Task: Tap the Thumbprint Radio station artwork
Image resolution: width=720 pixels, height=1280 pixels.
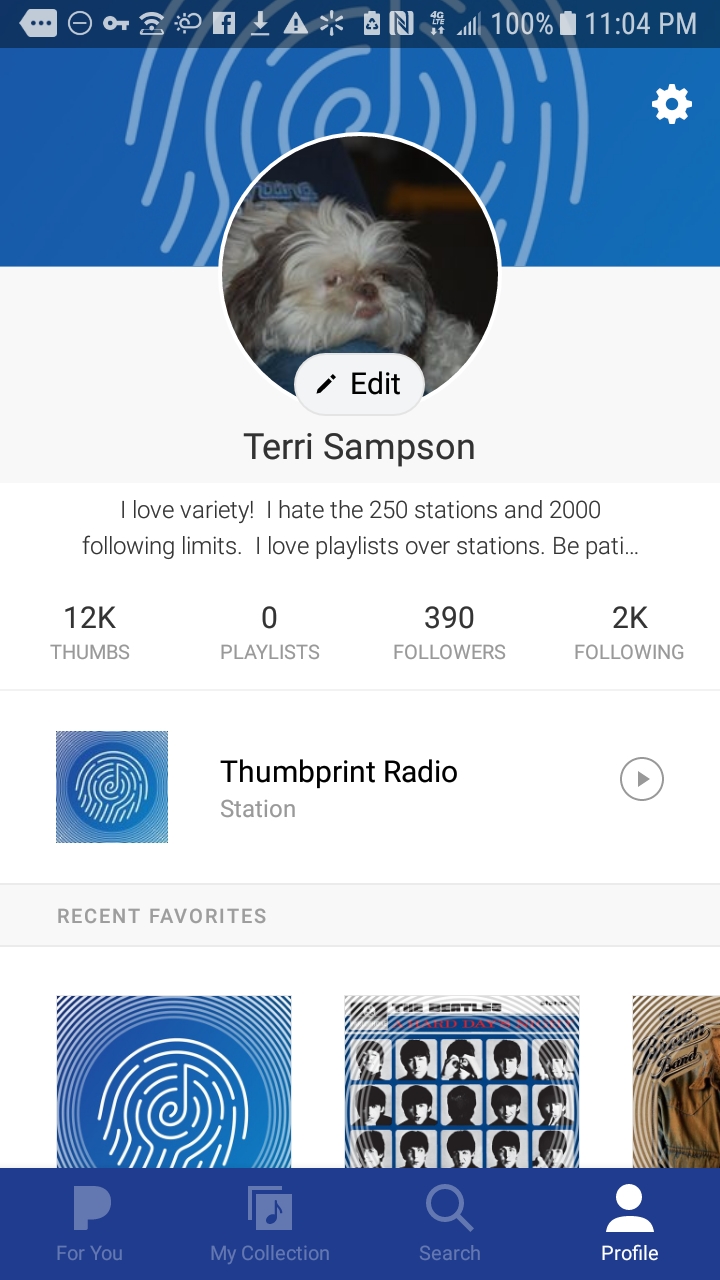Action: click(x=111, y=786)
